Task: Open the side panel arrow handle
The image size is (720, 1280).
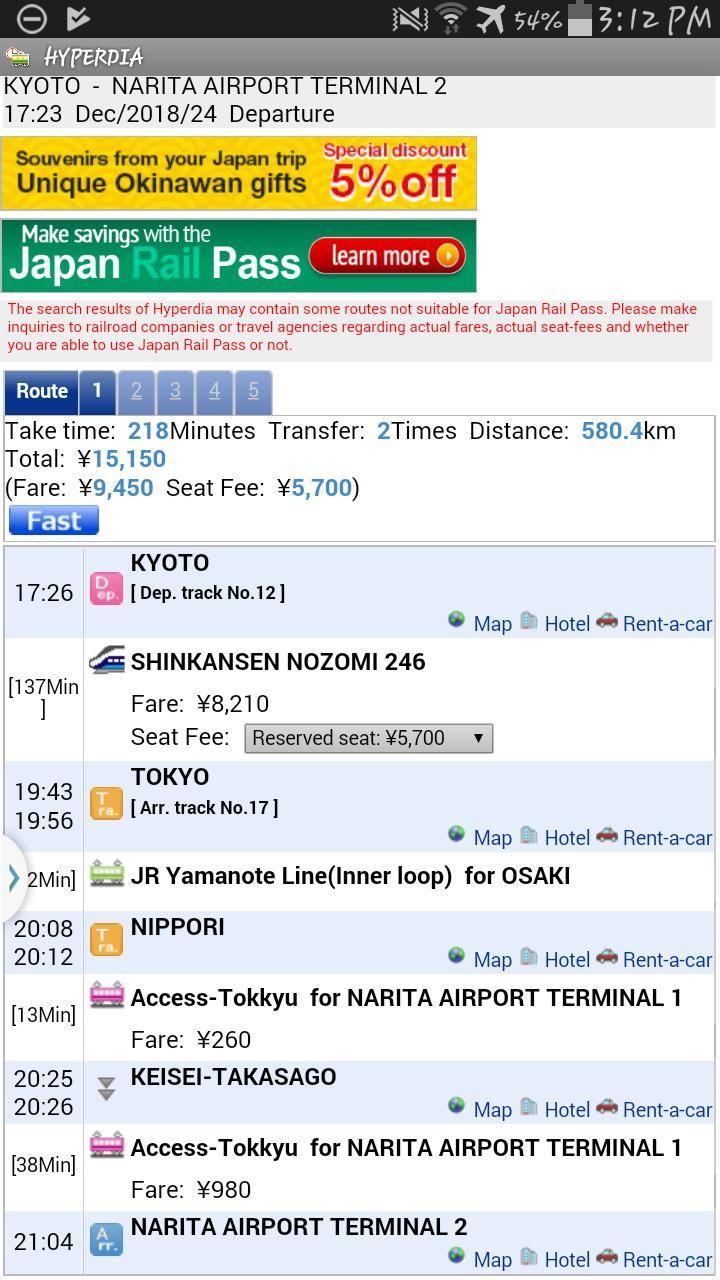Action: 12,878
